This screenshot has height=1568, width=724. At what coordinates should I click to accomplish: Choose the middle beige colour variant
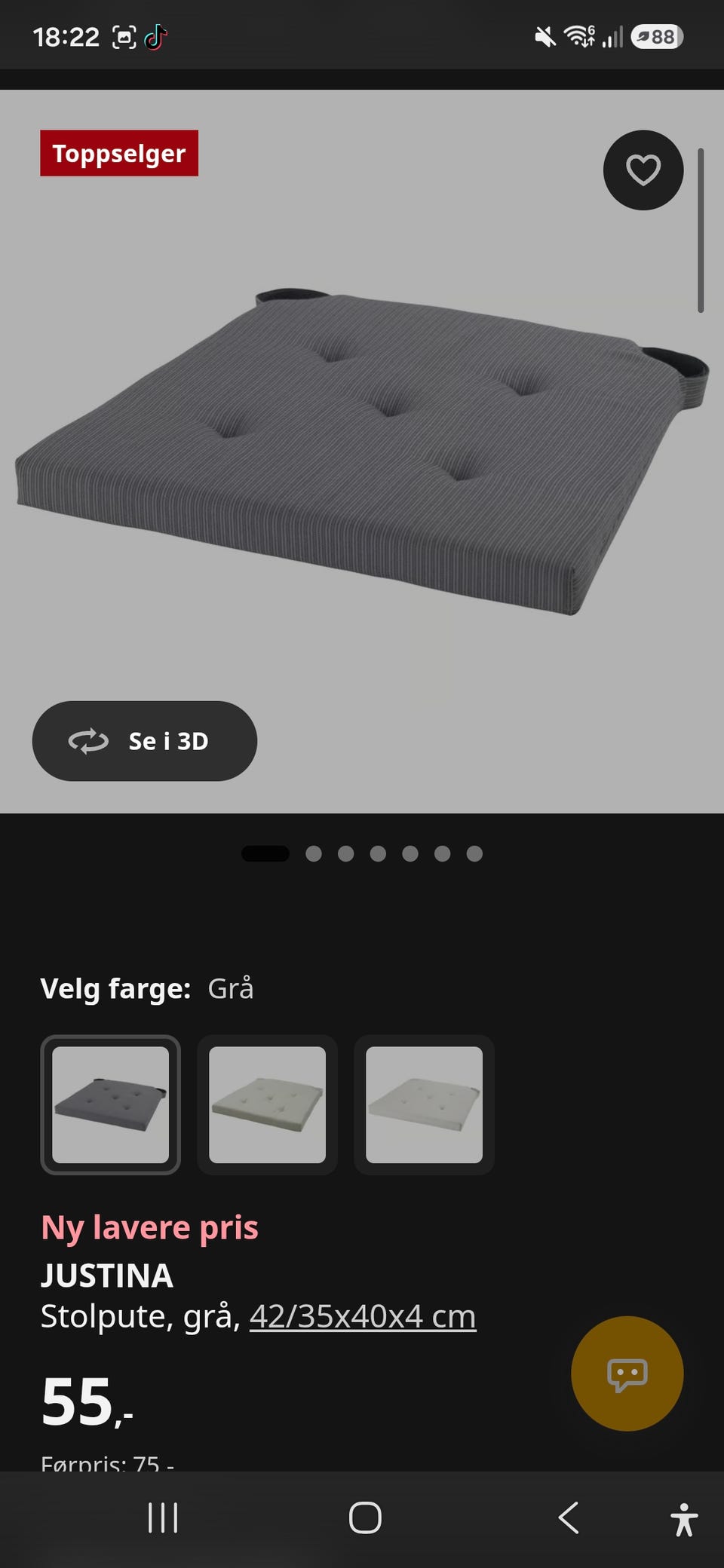pos(267,1104)
